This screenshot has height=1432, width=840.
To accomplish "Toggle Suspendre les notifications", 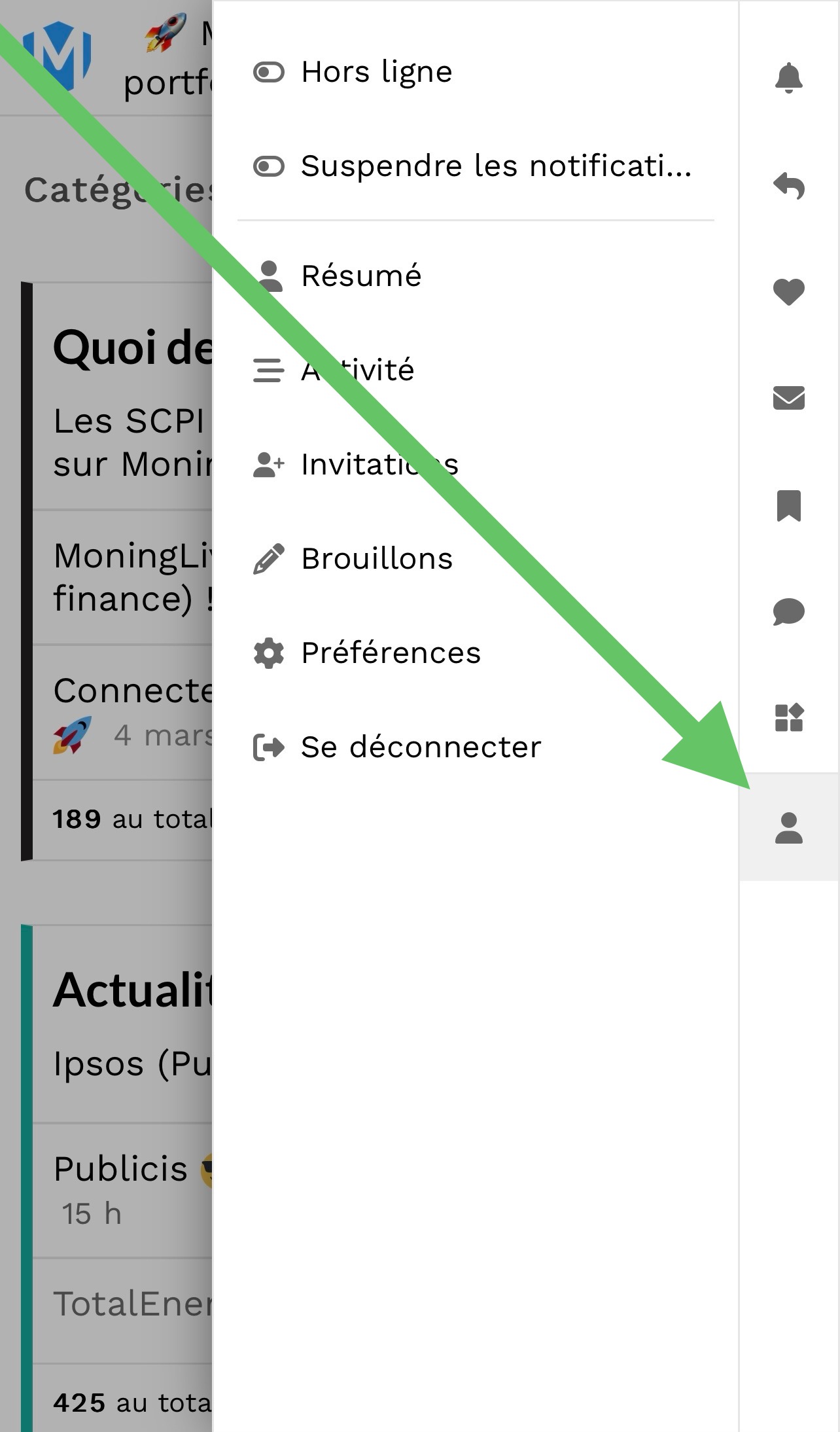I will pyautogui.click(x=476, y=166).
